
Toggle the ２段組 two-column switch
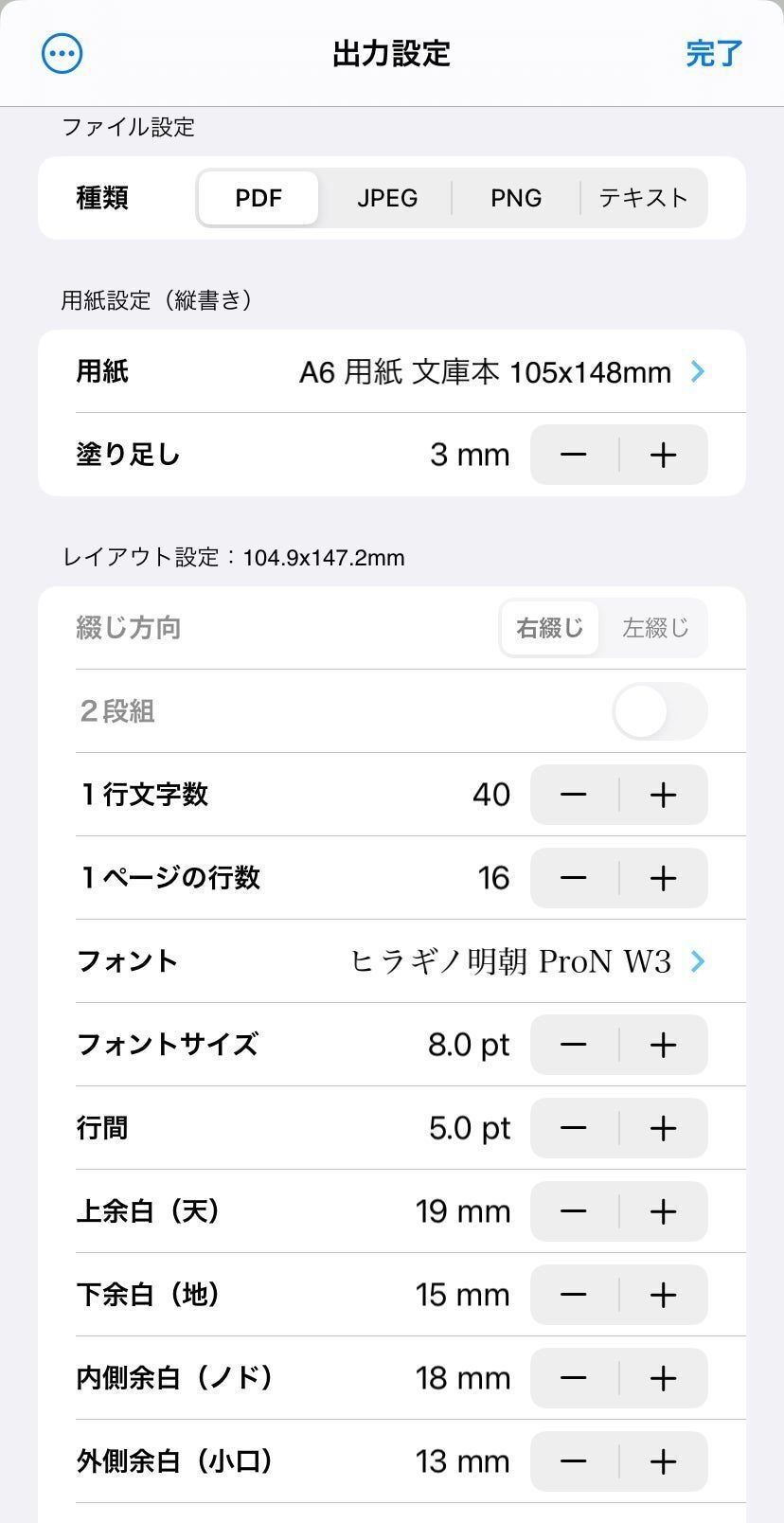(x=660, y=711)
